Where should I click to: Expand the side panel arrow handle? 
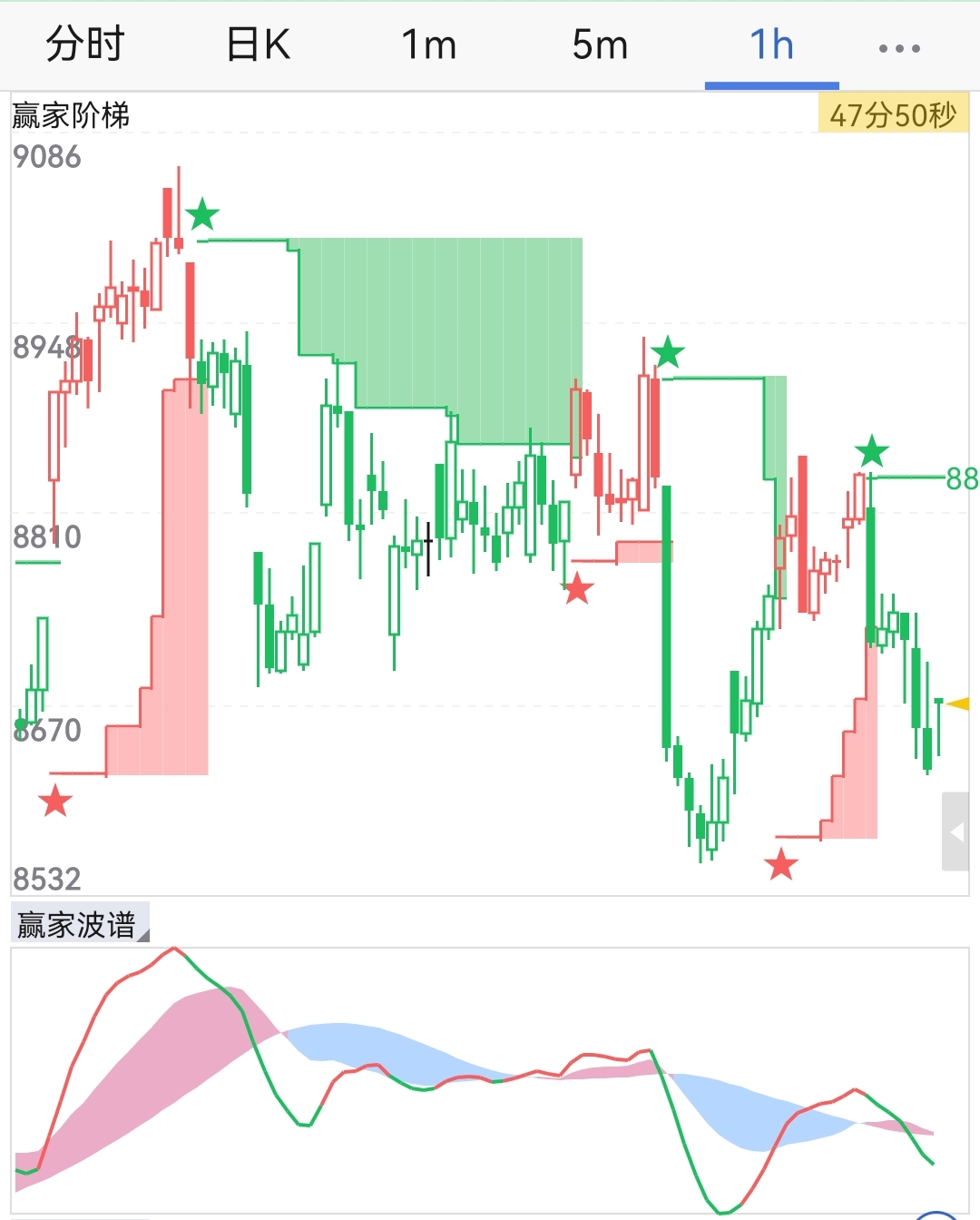click(955, 831)
